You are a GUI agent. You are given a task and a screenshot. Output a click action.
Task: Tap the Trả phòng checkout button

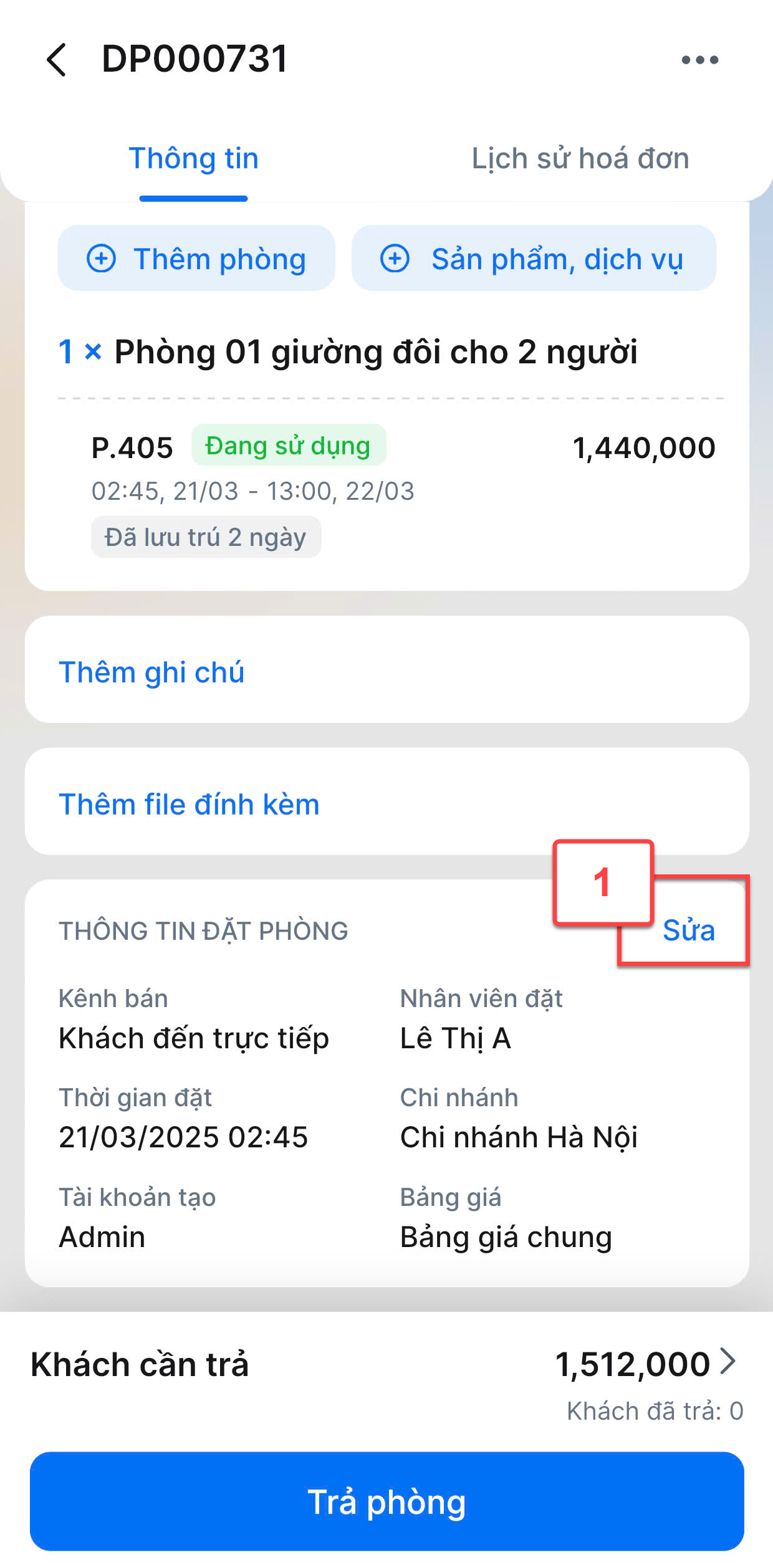click(x=386, y=1501)
